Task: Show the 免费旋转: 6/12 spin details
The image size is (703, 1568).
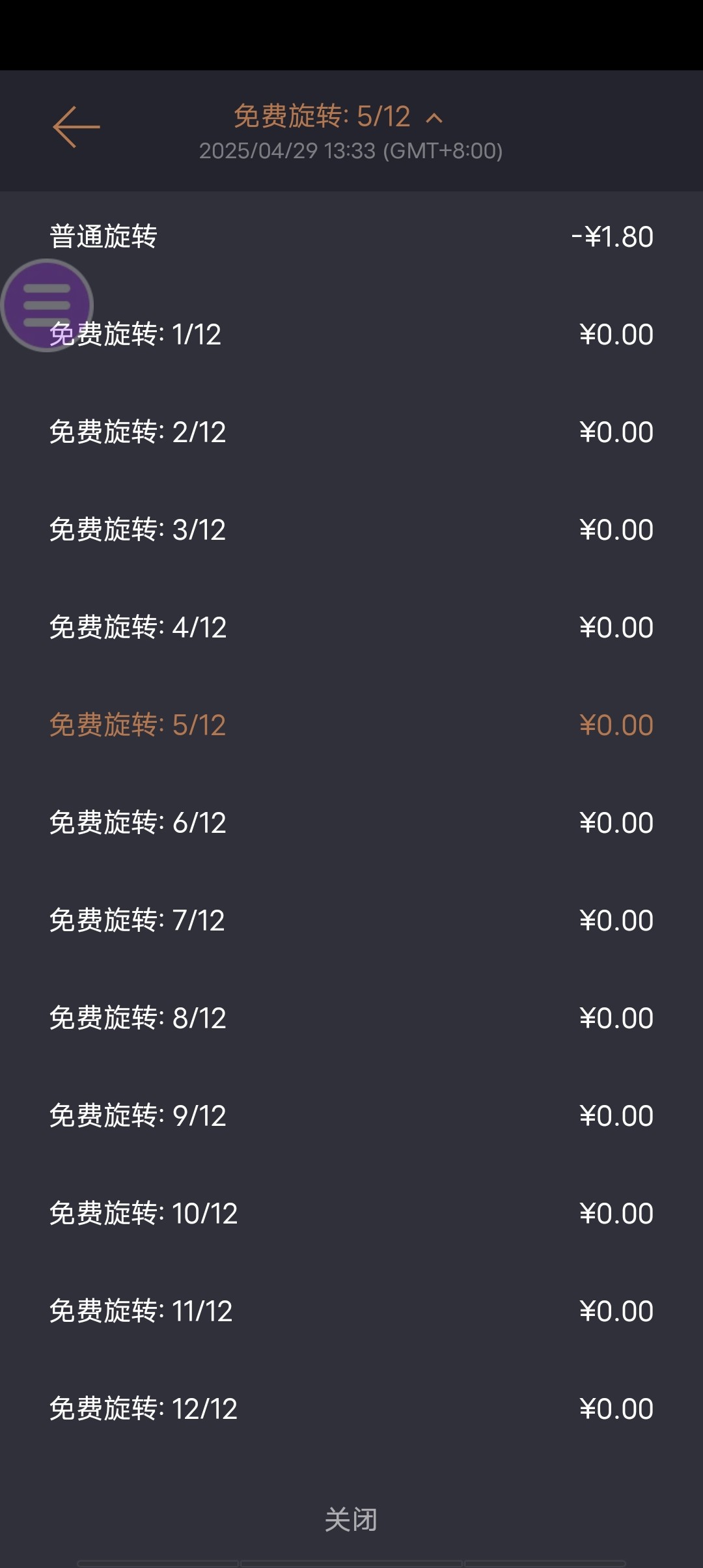Action: pos(351,823)
